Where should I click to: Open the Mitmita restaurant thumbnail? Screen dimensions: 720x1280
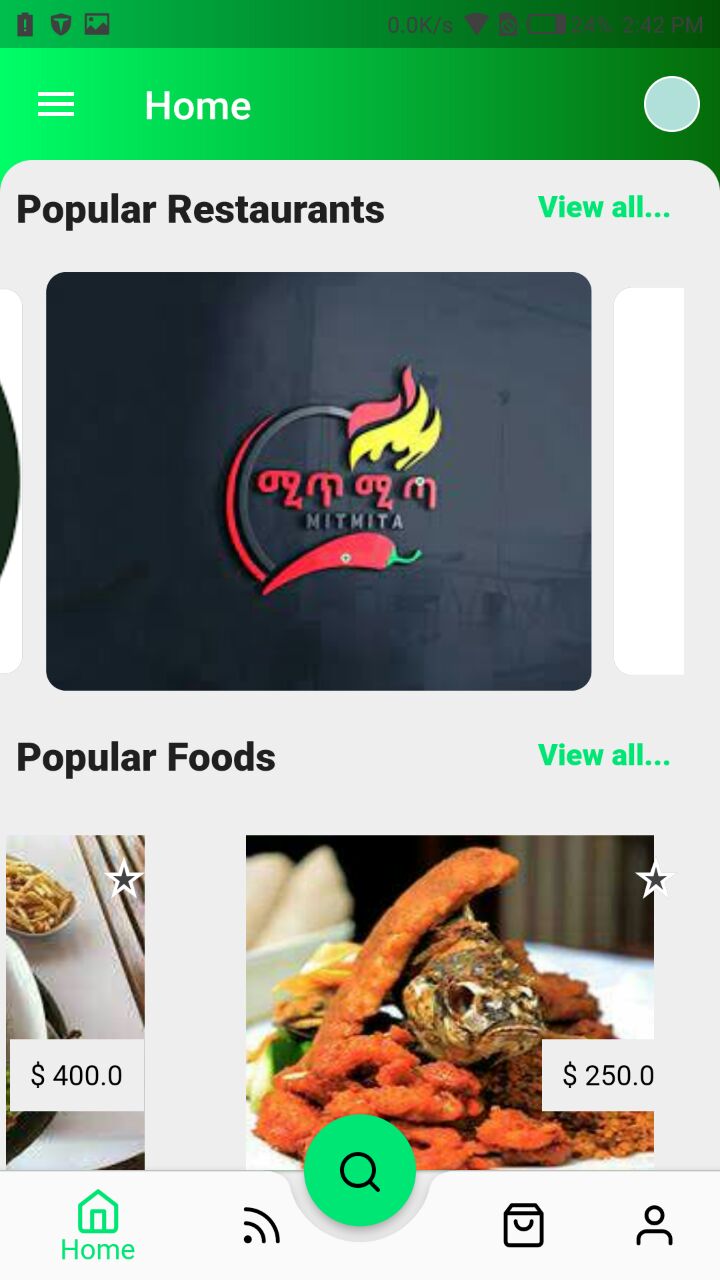coord(318,480)
